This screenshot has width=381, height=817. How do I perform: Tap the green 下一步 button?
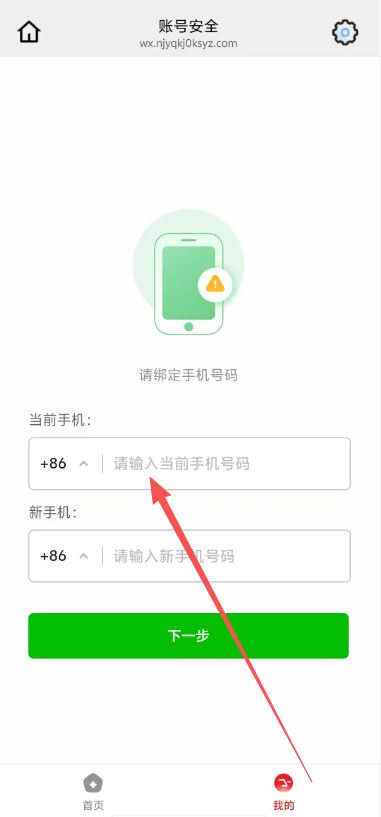188,636
